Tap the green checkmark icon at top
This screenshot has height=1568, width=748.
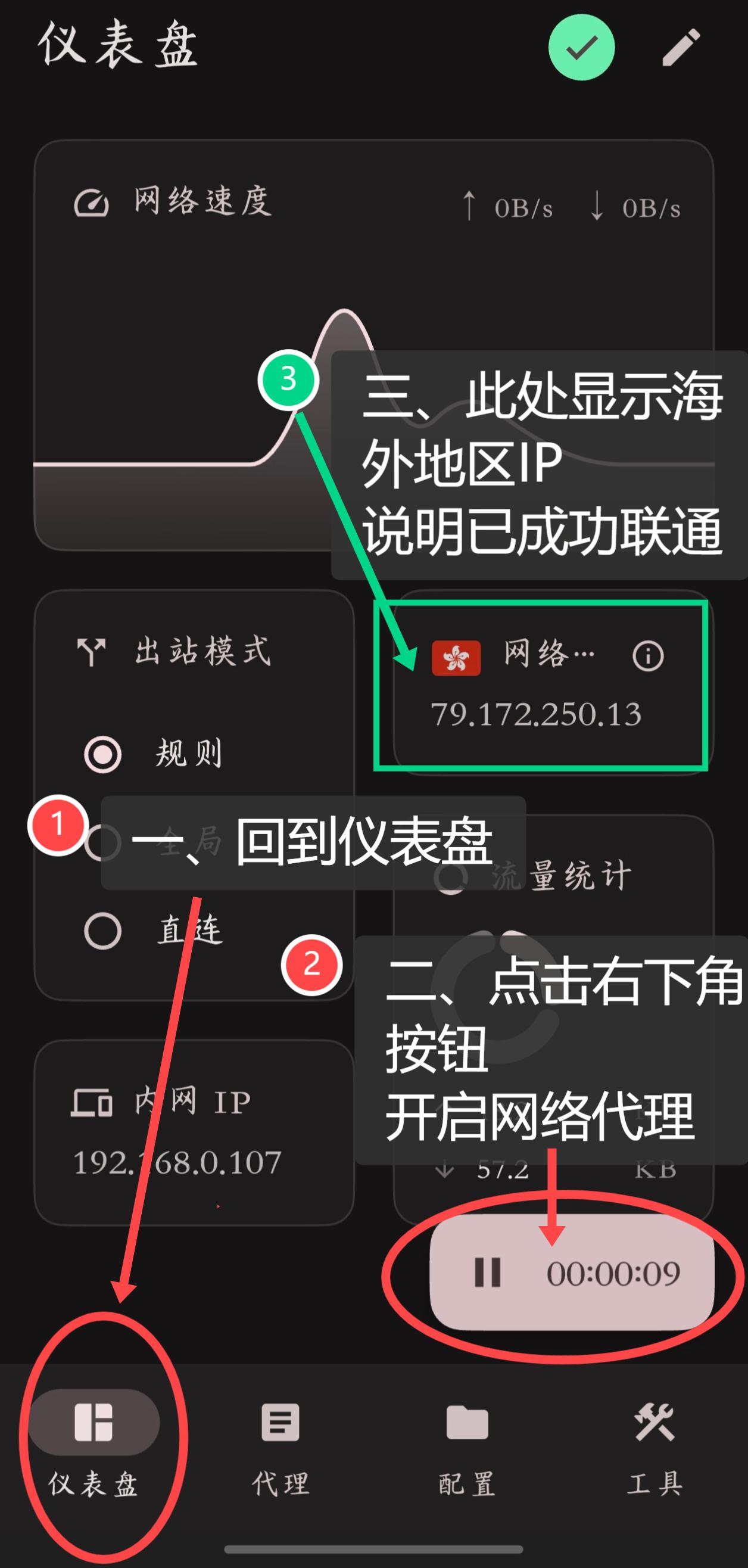pos(581,48)
